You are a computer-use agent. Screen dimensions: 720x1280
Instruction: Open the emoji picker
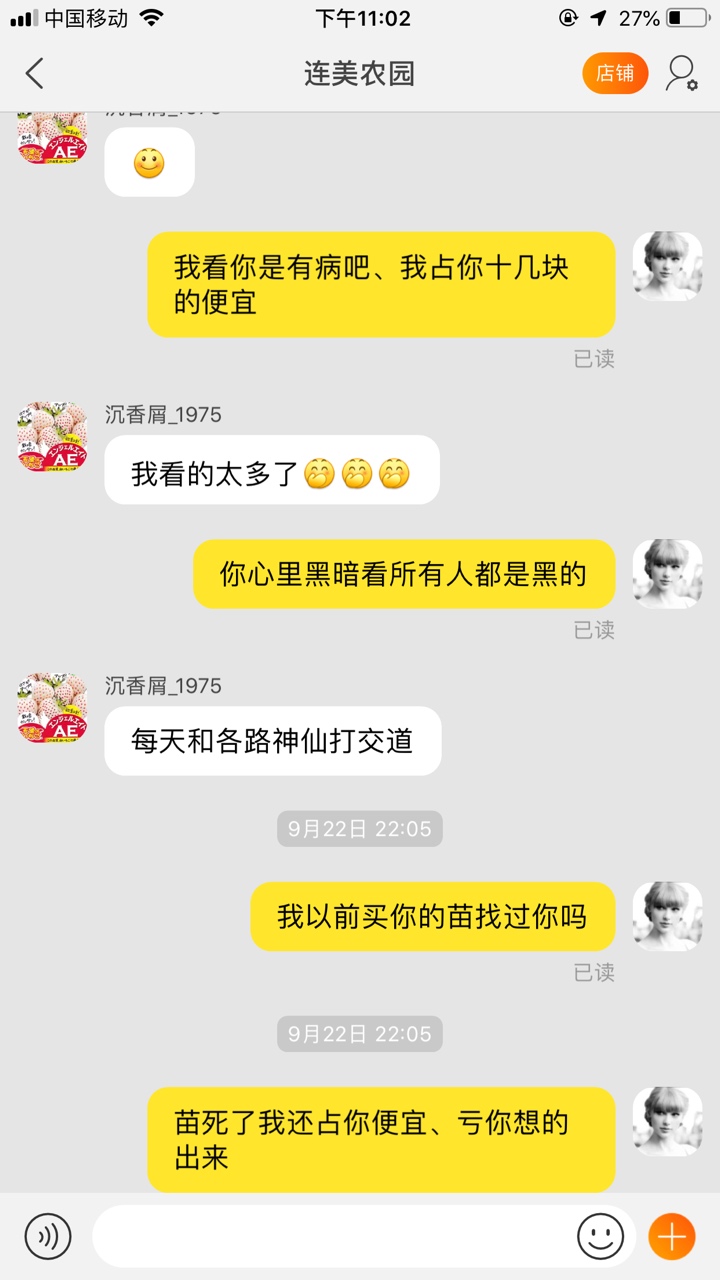pos(600,1236)
